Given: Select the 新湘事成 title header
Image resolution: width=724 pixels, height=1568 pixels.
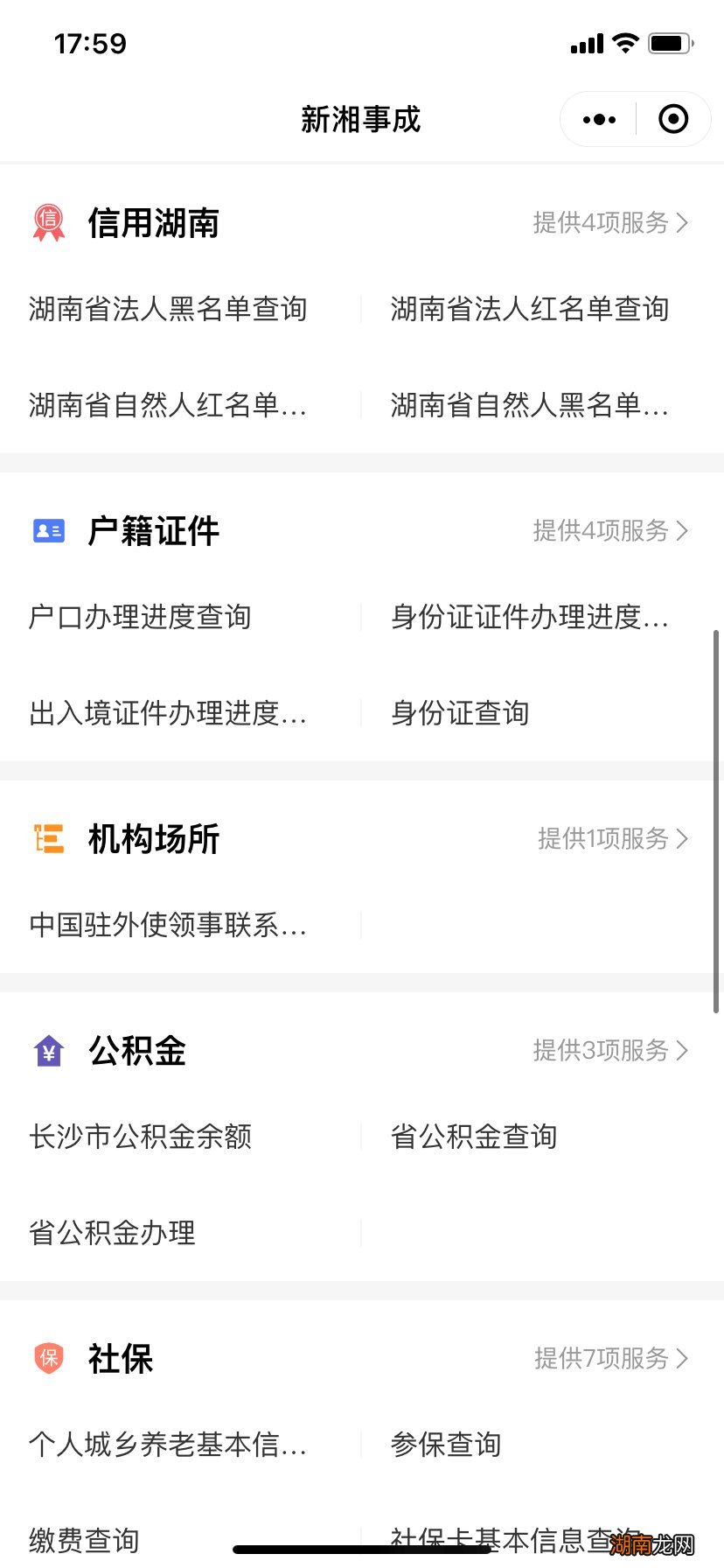Looking at the screenshot, I should tap(362, 118).
